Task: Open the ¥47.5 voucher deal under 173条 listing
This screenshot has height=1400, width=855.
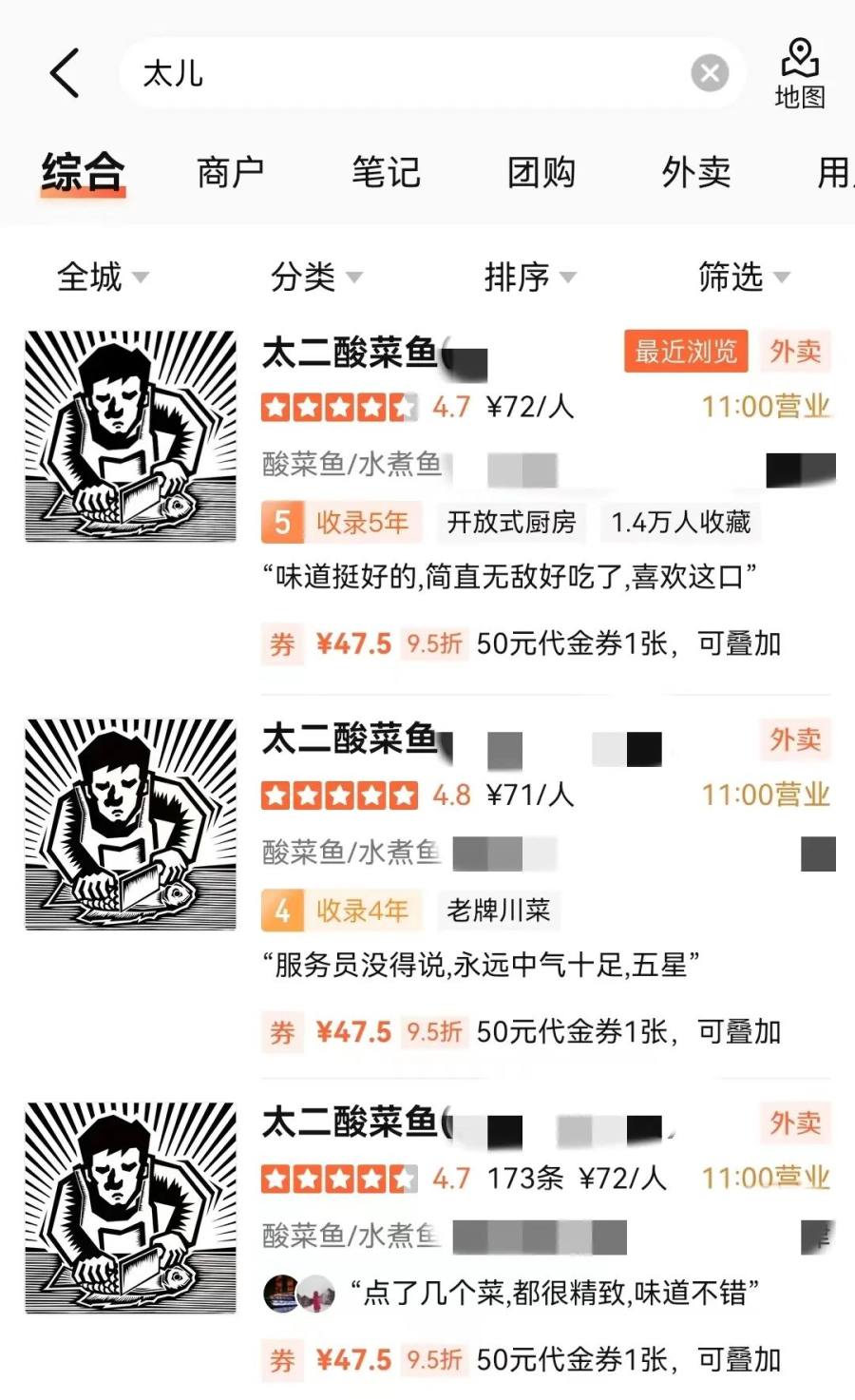Action: tap(521, 1359)
